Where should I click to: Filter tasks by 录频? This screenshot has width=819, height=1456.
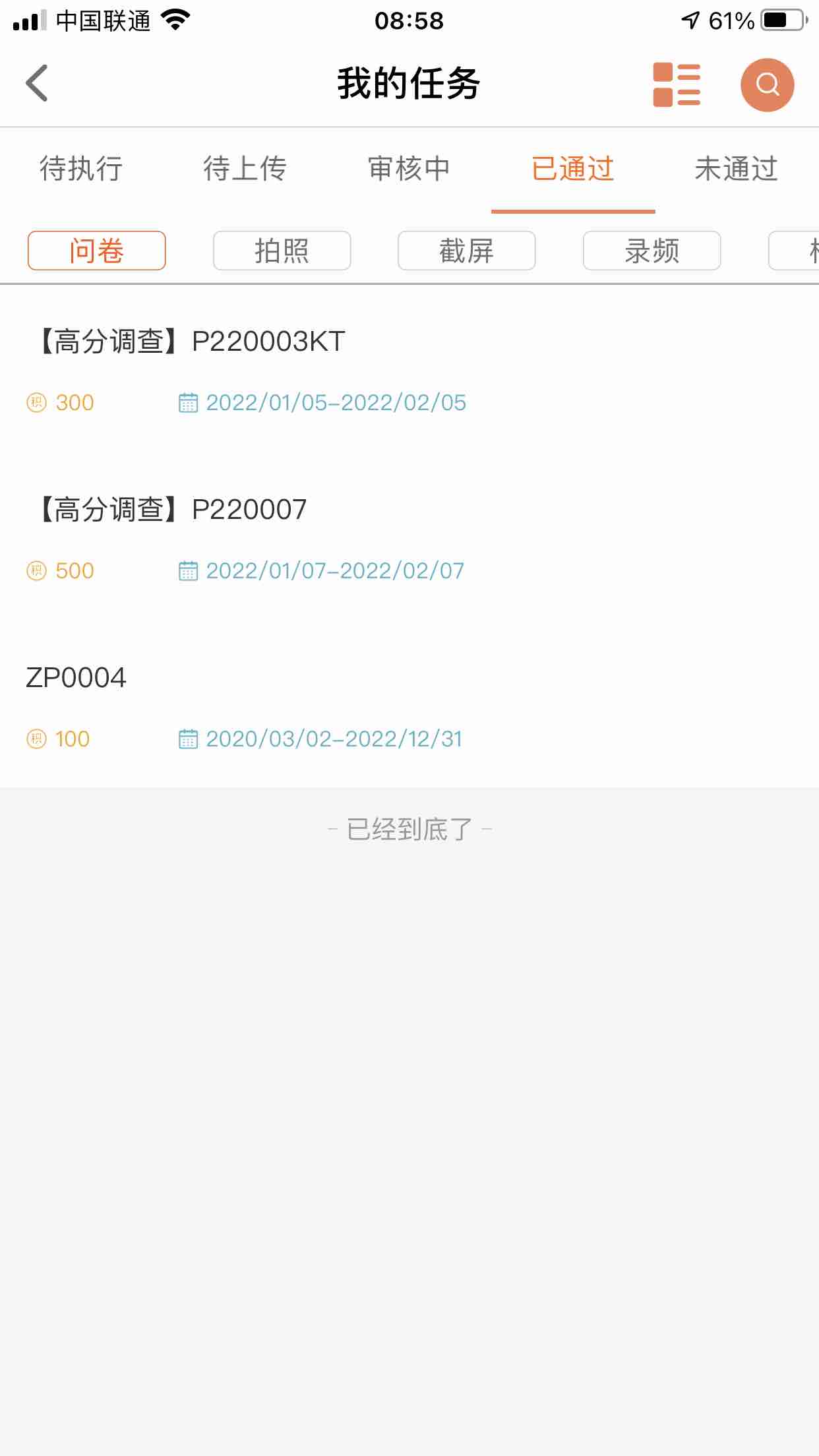(x=652, y=251)
